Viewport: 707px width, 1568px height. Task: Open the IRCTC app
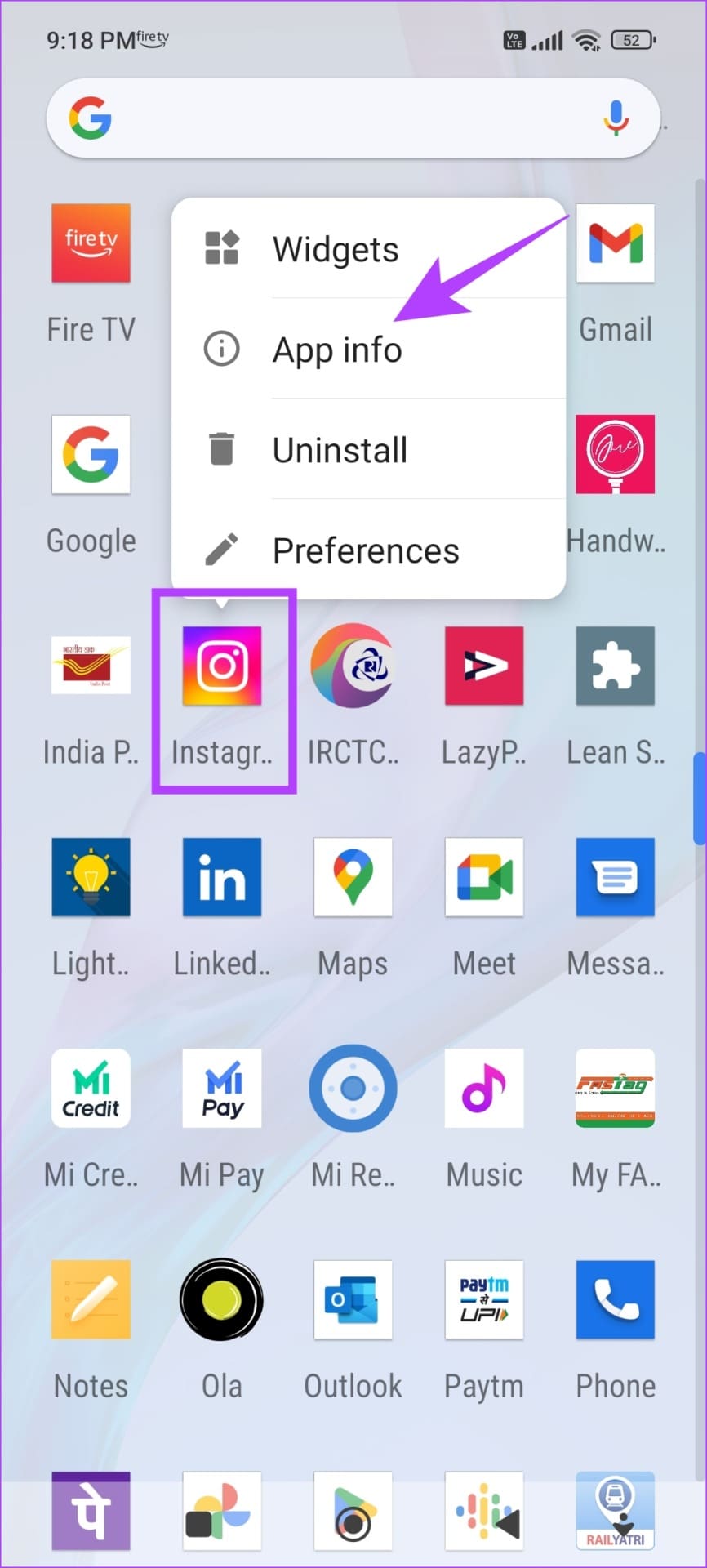[x=353, y=666]
